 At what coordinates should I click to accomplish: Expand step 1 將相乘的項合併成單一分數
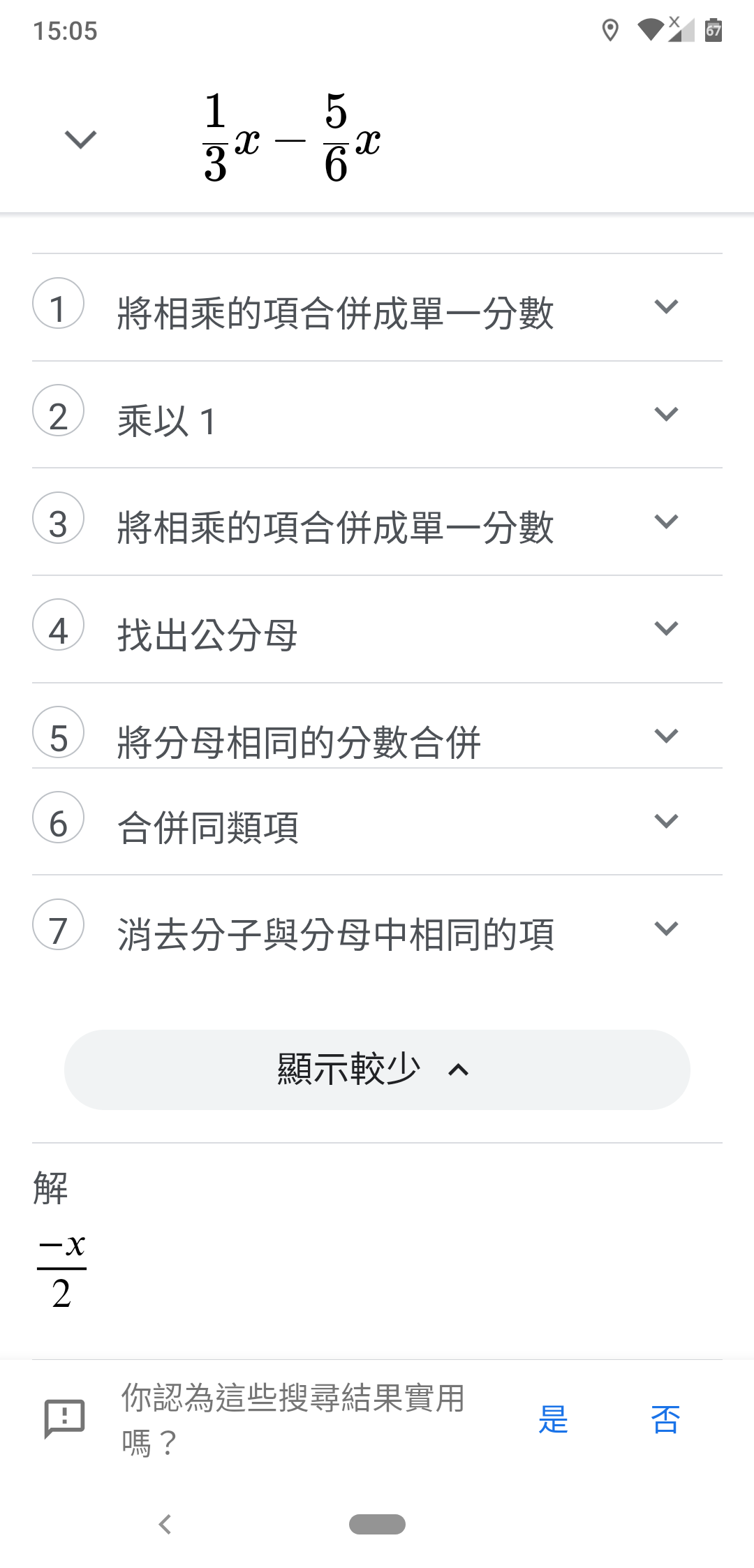[x=666, y=307]
